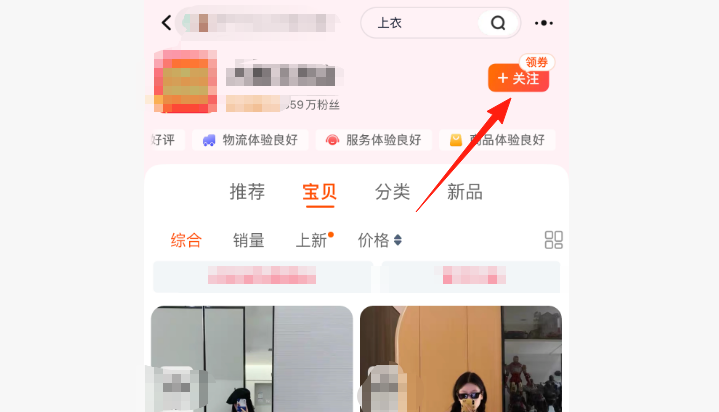
Task: Go back using the top-left arrow
Action: coord(166,22)
